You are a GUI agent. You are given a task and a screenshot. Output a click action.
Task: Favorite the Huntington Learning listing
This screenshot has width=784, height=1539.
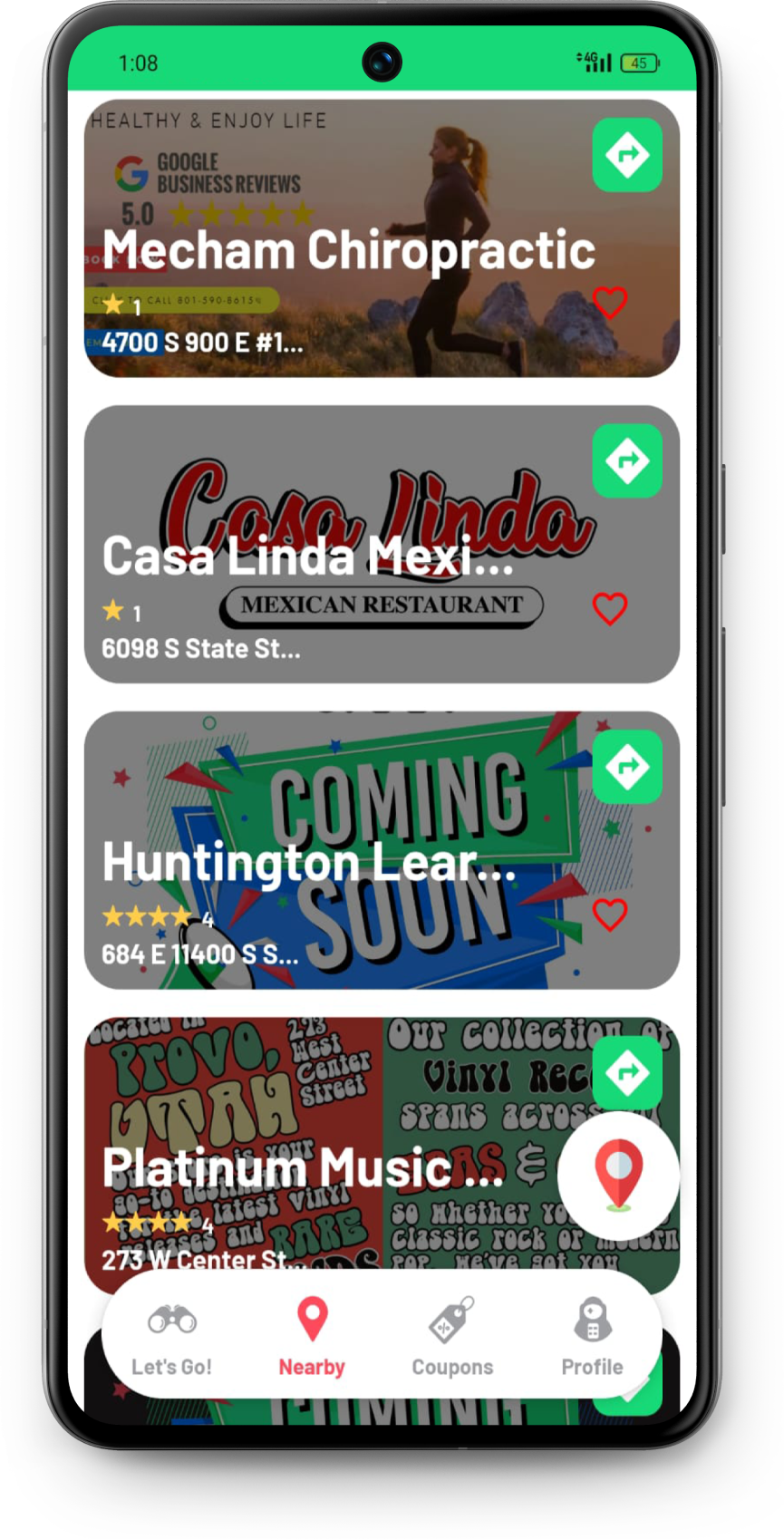610,915
